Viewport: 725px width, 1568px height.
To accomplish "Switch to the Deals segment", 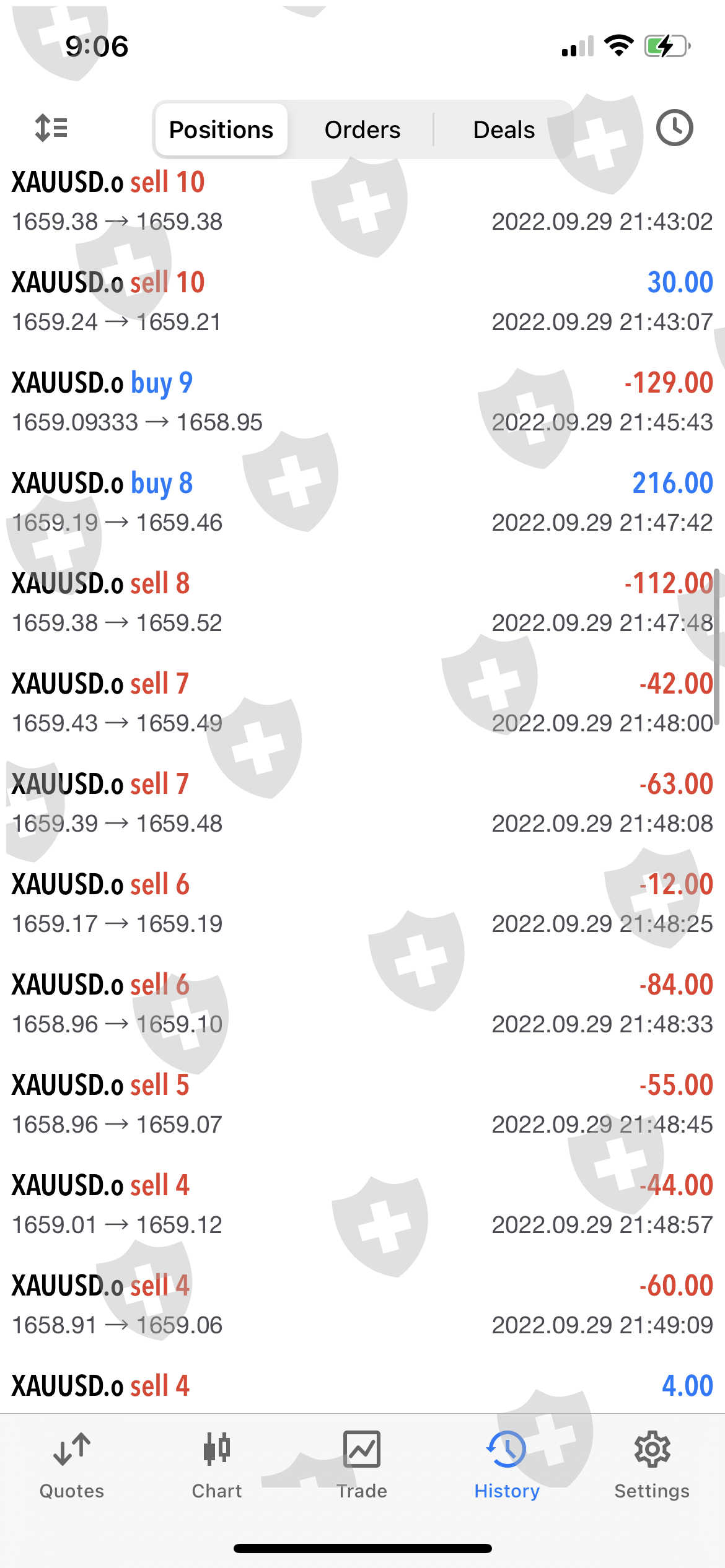I will pos(504,130).
